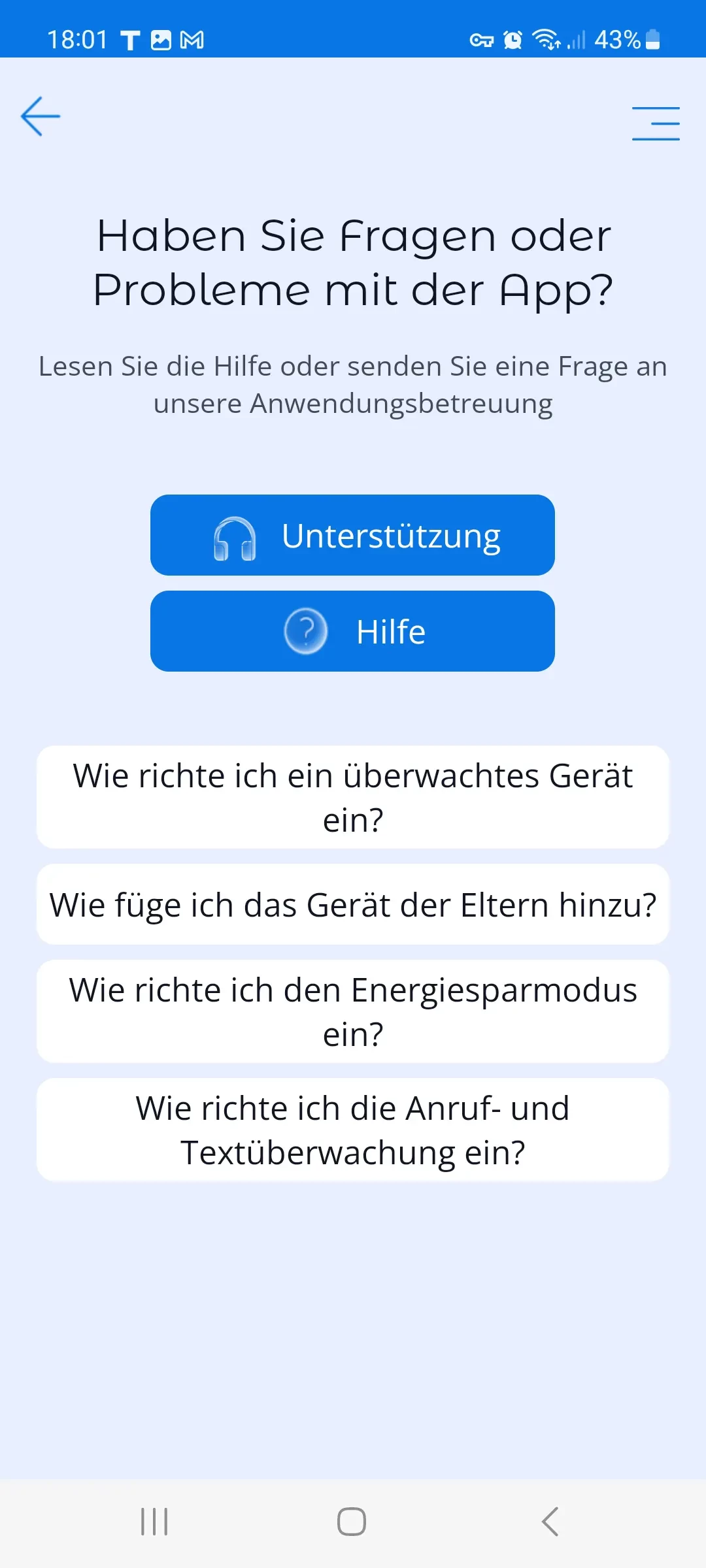
Task: Tap the system home button
Action: coord(352,1522)
